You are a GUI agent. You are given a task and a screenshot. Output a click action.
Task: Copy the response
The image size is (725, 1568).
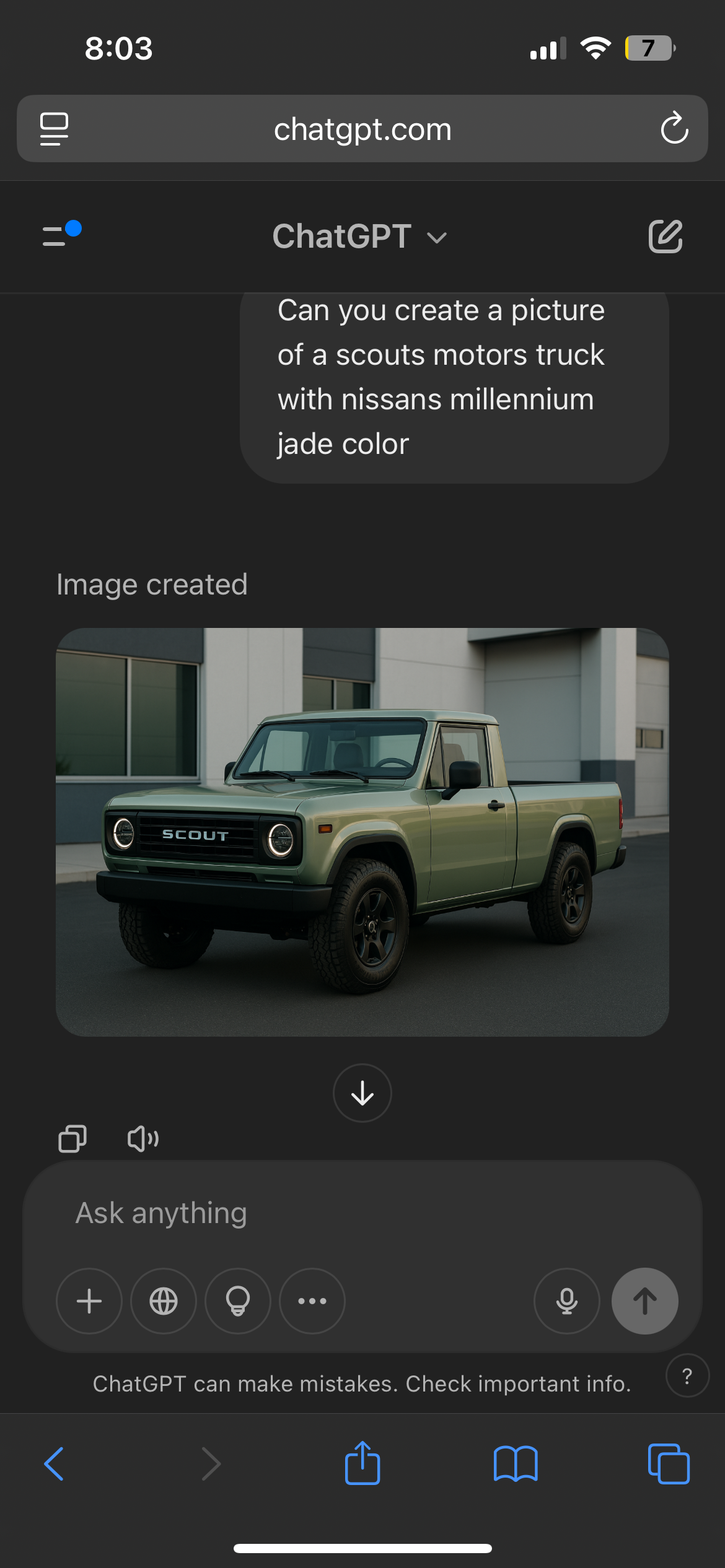(x=72, y=1138)
